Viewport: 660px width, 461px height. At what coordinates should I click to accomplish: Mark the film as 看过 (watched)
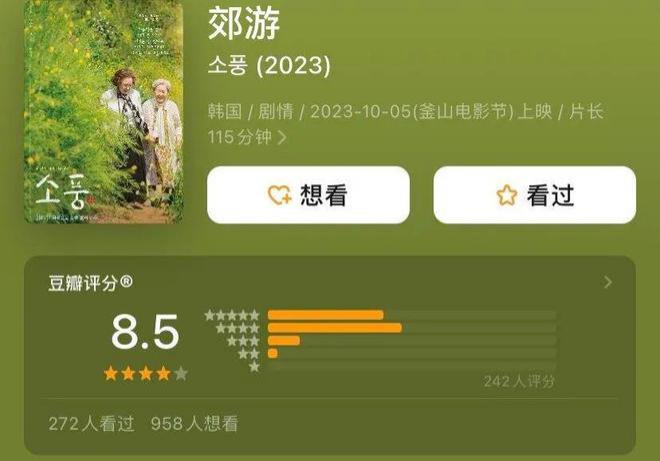534,195
